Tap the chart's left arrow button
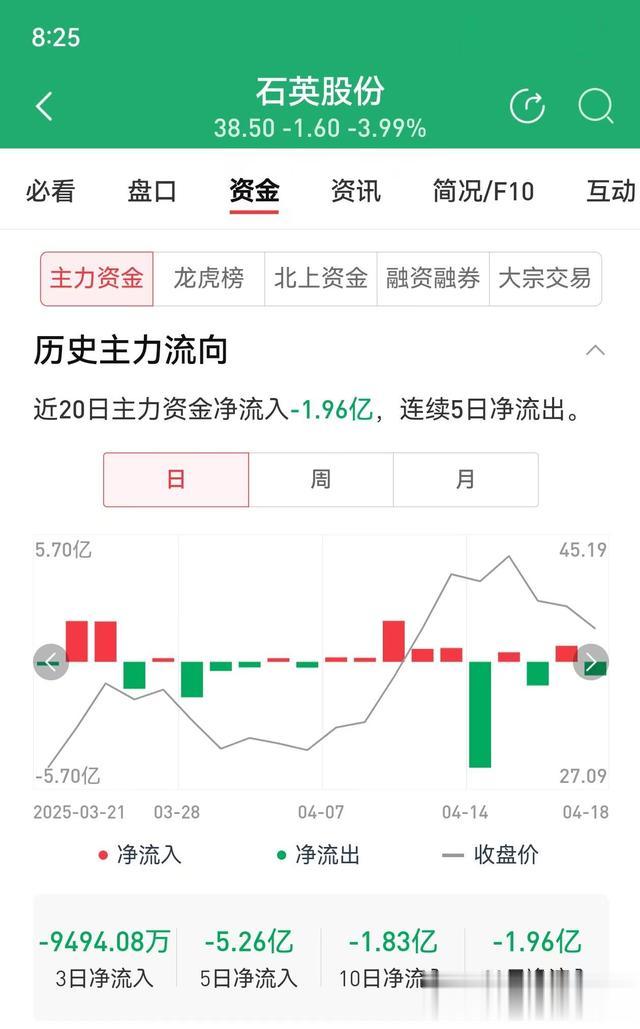 click(x=51, y=662)
